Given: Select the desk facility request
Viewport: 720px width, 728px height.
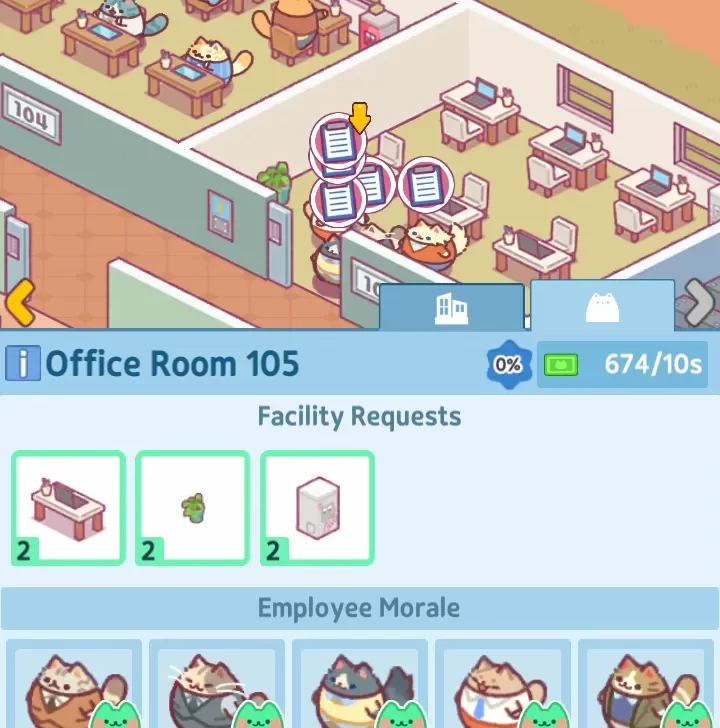Looking at the screenshot, I should pos(69,508).
